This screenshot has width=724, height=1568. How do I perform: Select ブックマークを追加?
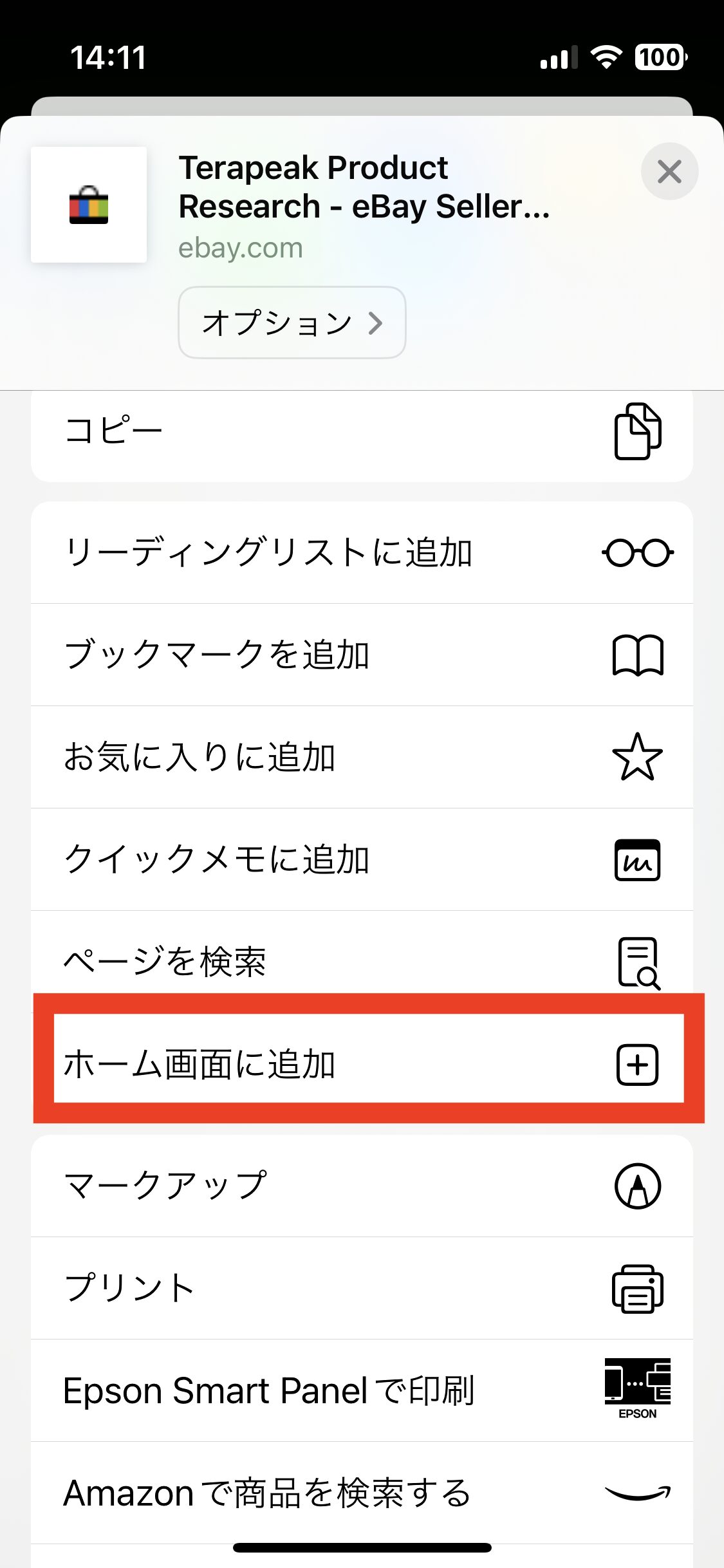[x=362, y=655]
